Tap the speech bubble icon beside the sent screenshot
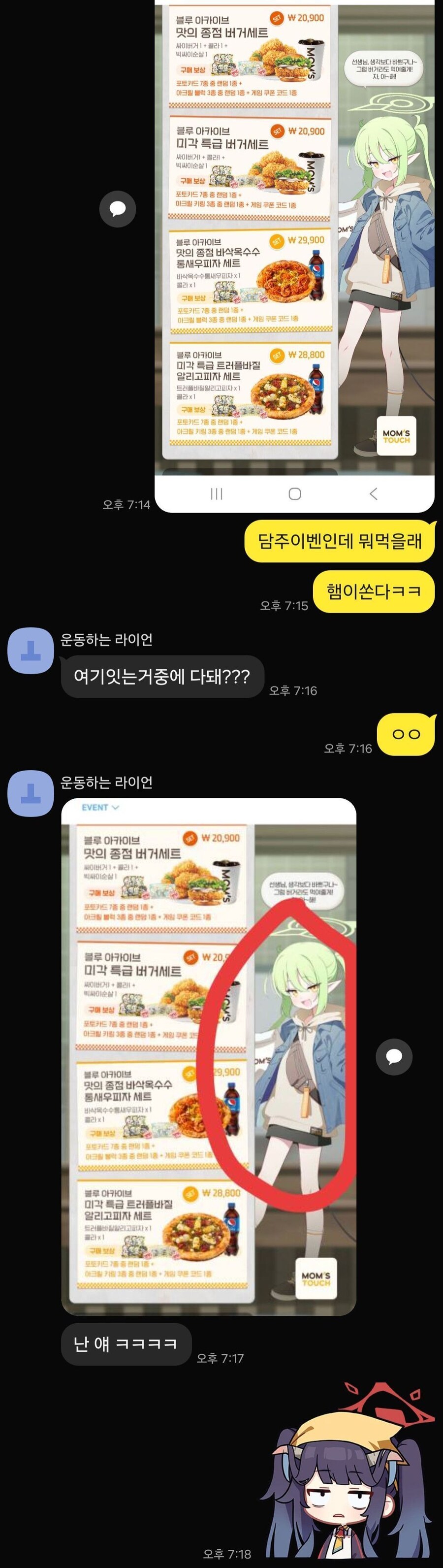Viewport: 443px width, 1568px height. [118, 209]
